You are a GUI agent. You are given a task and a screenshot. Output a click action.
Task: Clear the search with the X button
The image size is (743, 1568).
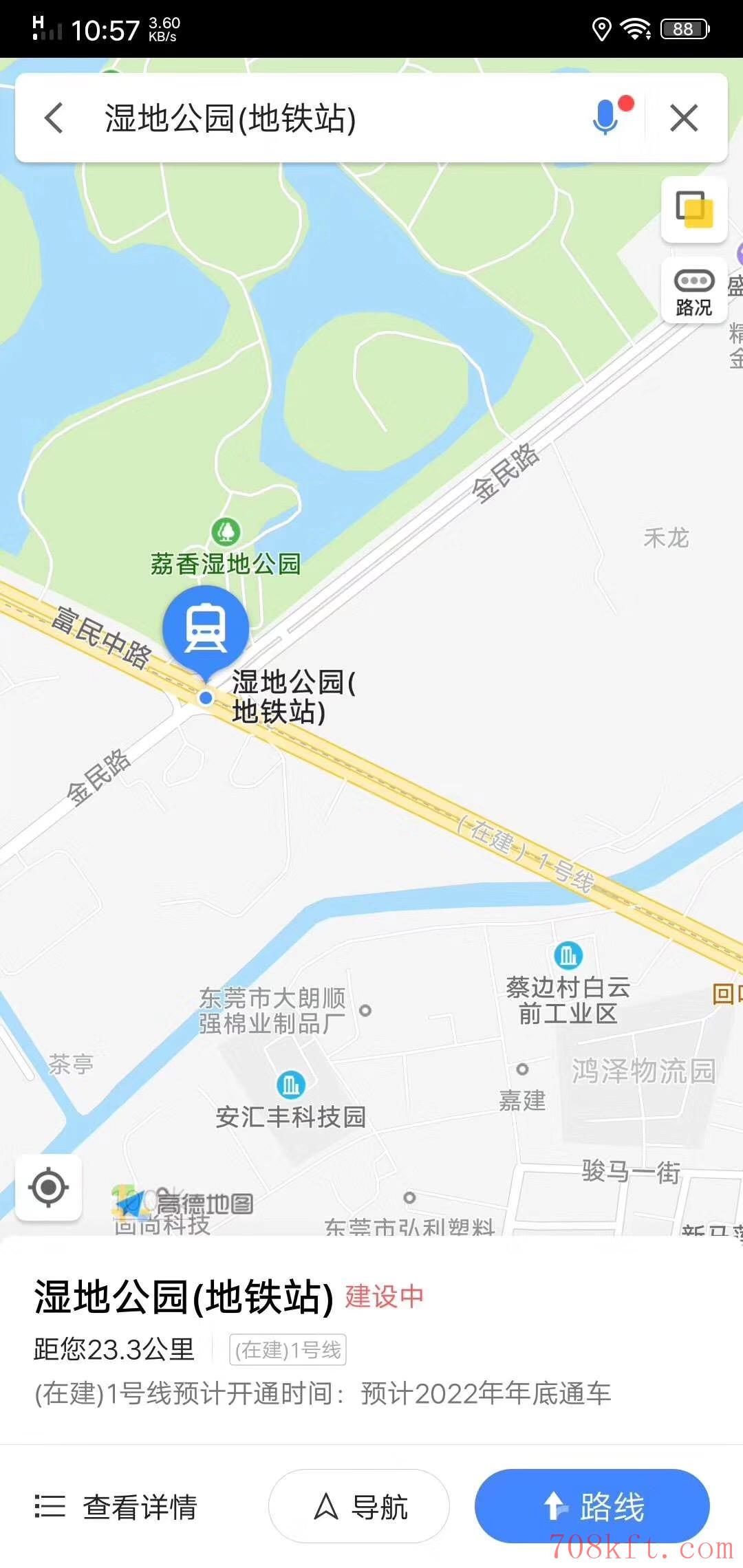click(684, 118)
